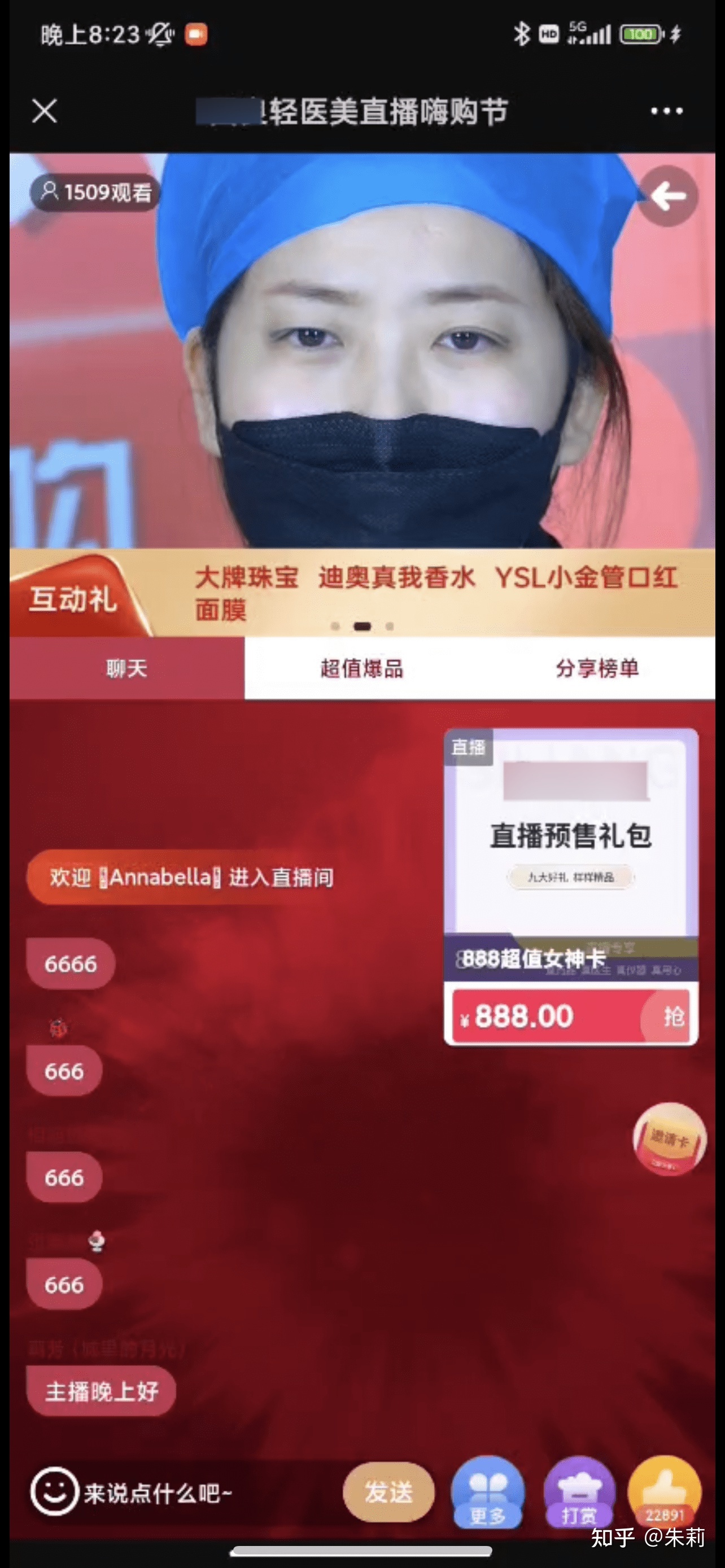Switch to the 分享榜单 tab

pyautogui.click(x=597, y=668)
